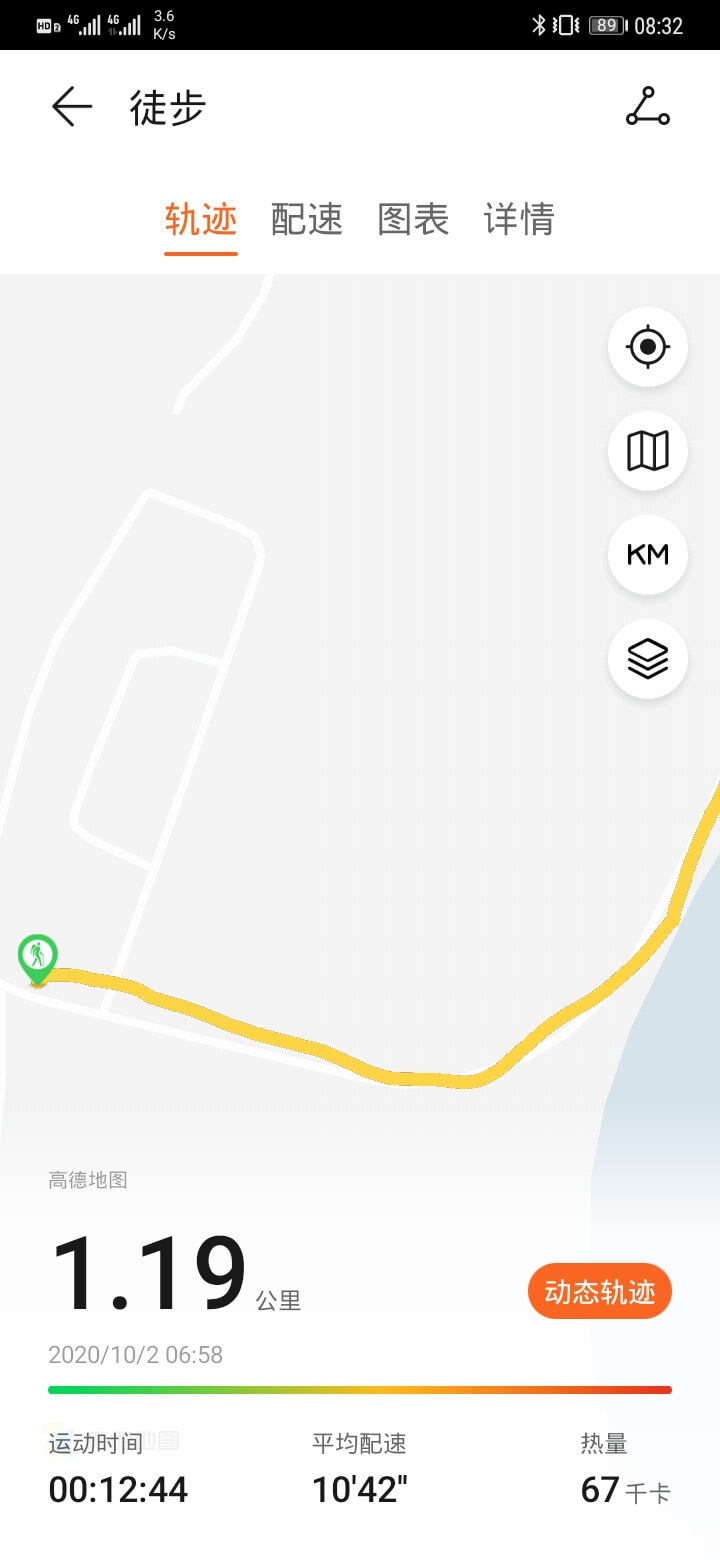Open the route share icon
The width and height of the screenshot is (720, 1560).
[647, 107]
